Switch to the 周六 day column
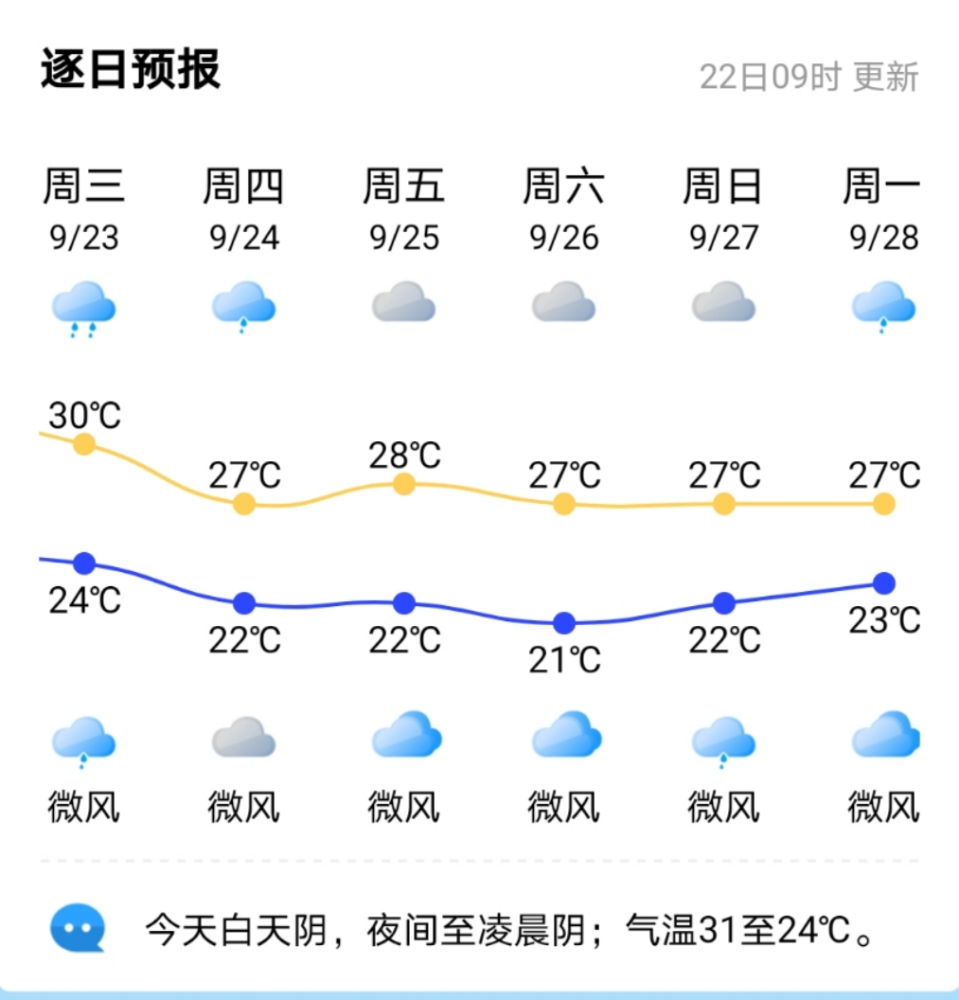Image resolution: width=959 pixels, height=1000 pixels. click(x=564, y=186)
